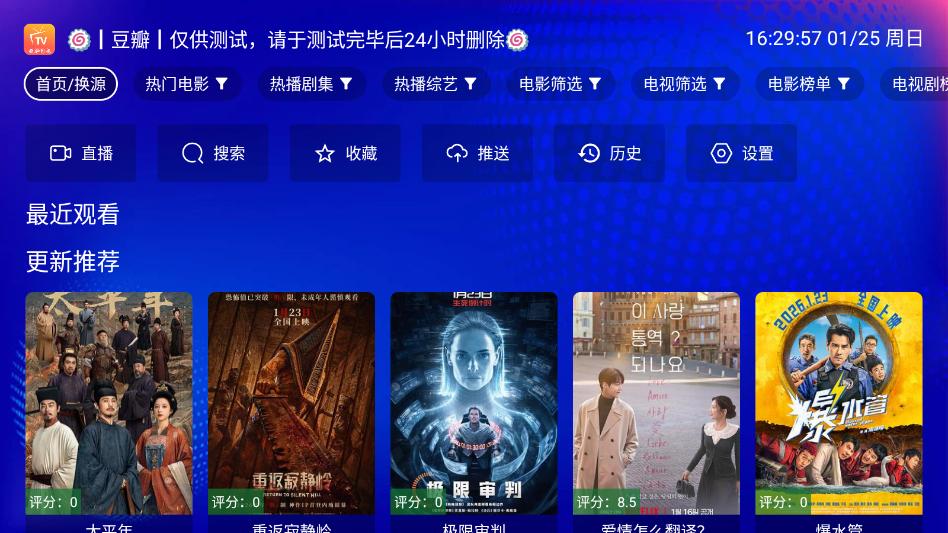This screenshot has width=948, height=533.
Task: Open the 极限审判 movie card
Action: 474,403
